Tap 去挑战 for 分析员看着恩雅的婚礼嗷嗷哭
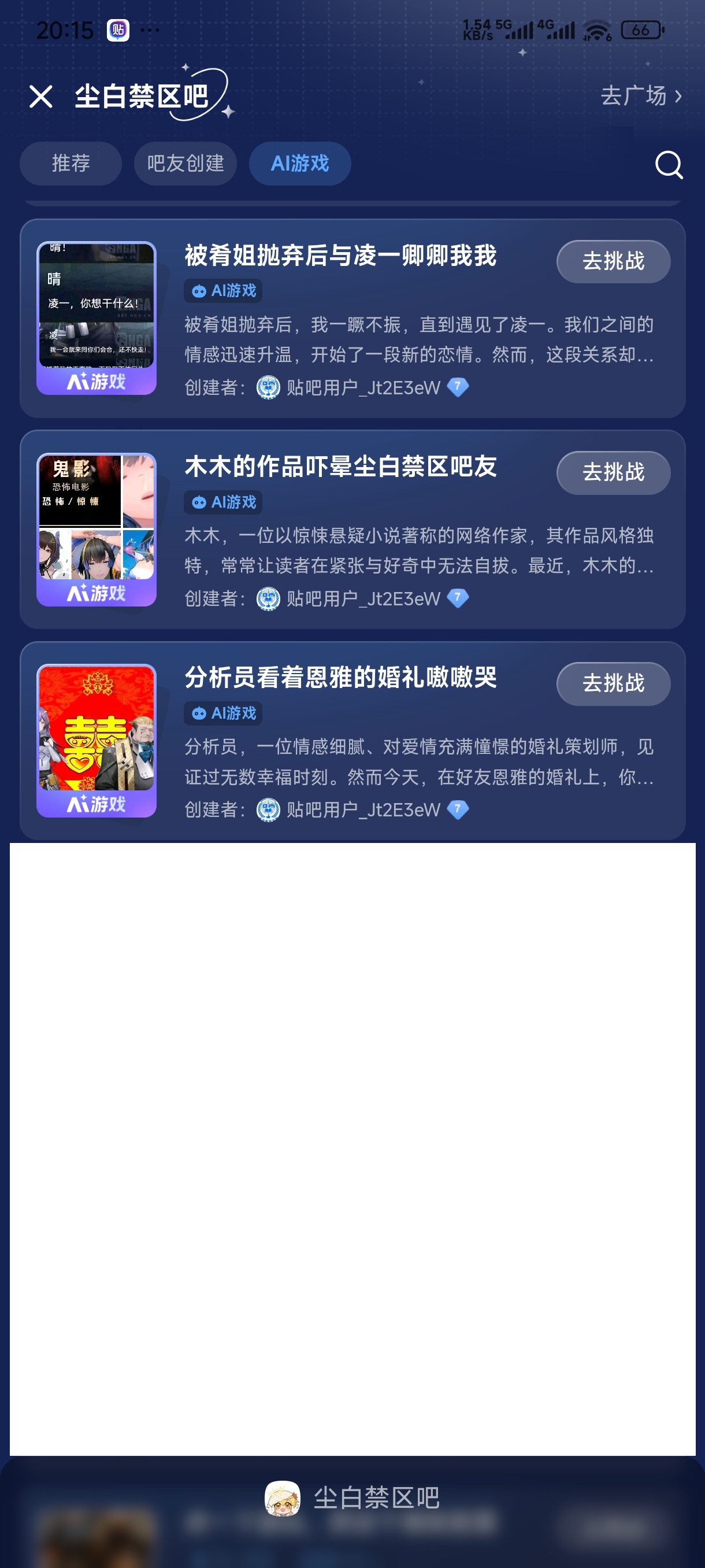Viewport: 705px width, 1568px height. [613, 683]
